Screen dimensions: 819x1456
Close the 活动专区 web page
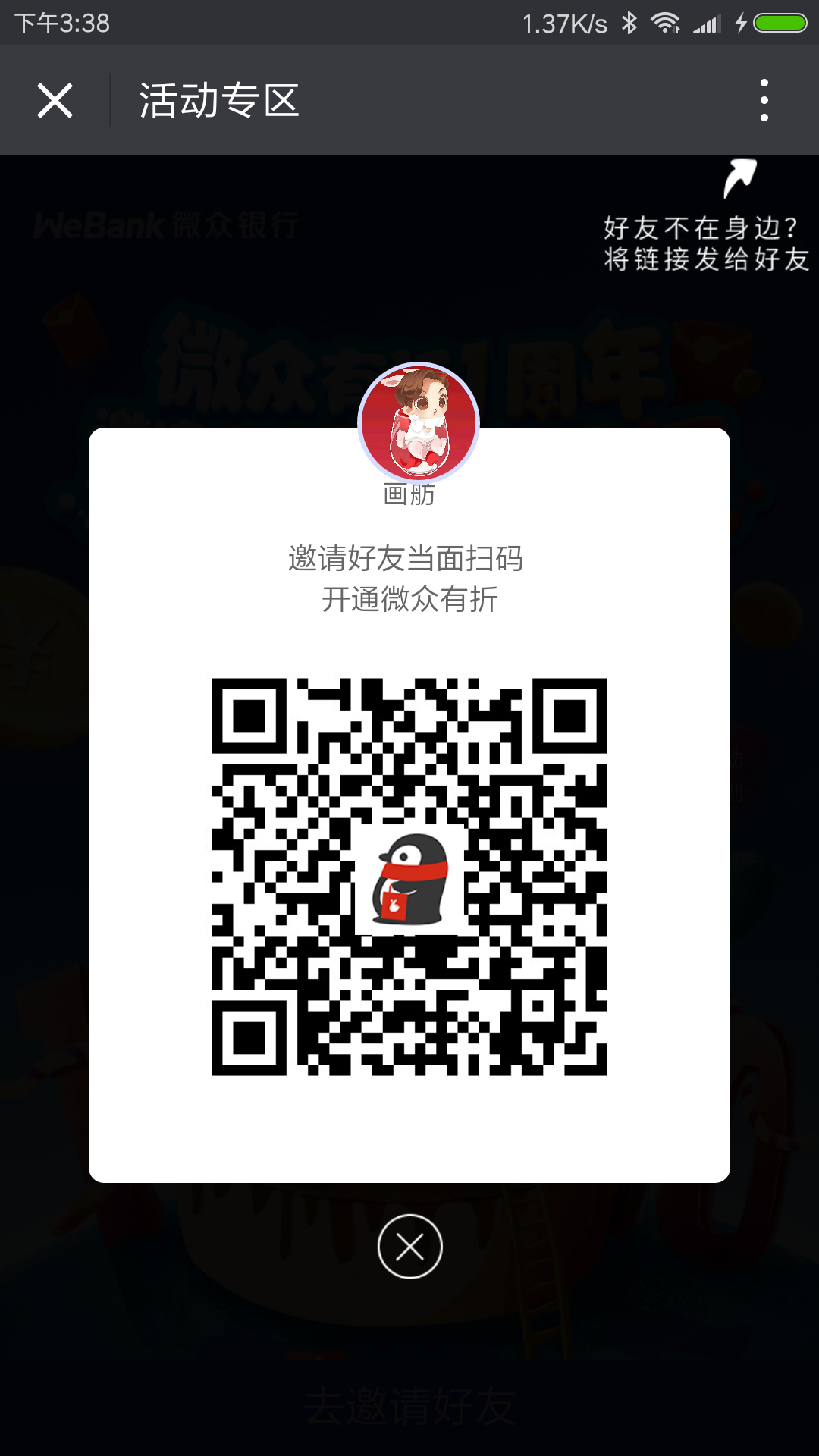point(55,100)
